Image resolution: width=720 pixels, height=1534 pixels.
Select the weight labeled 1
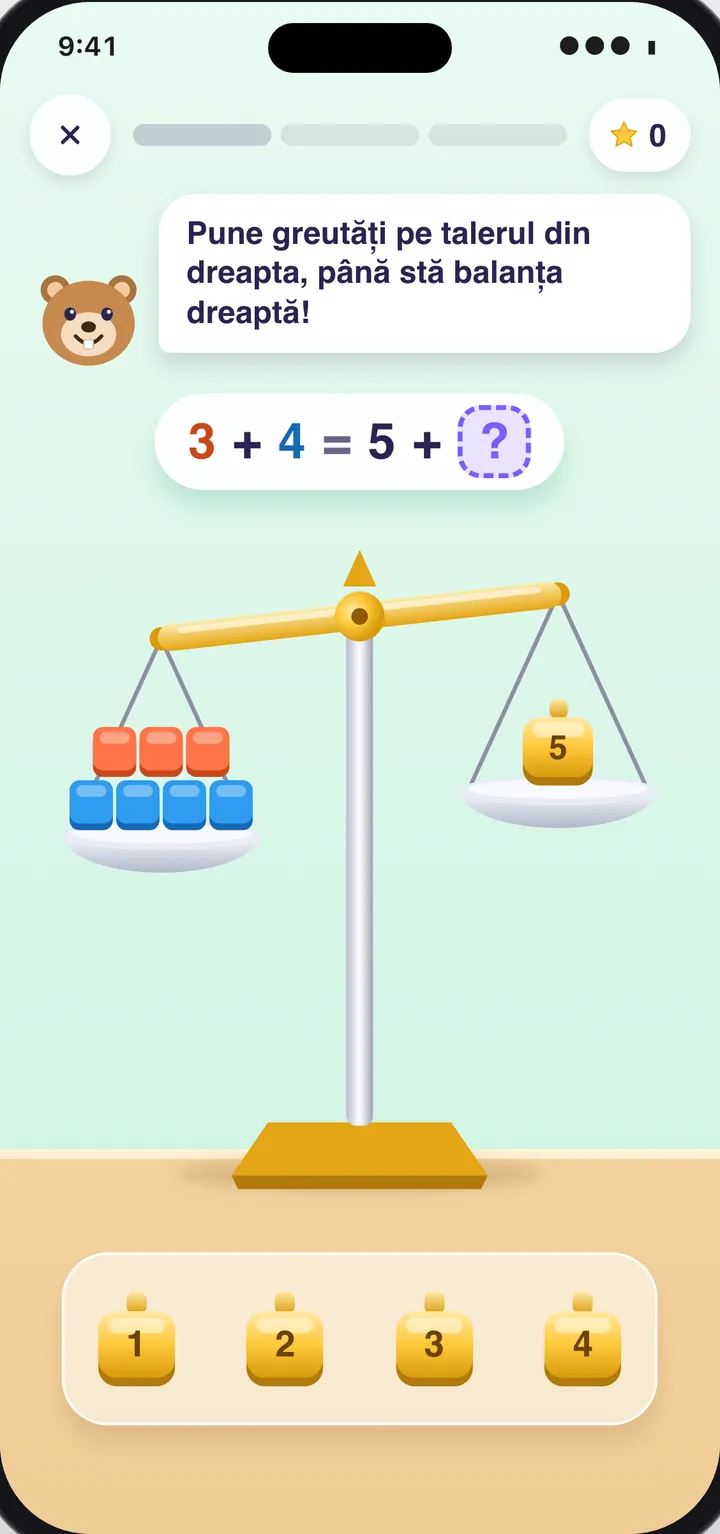(136, 1339)
